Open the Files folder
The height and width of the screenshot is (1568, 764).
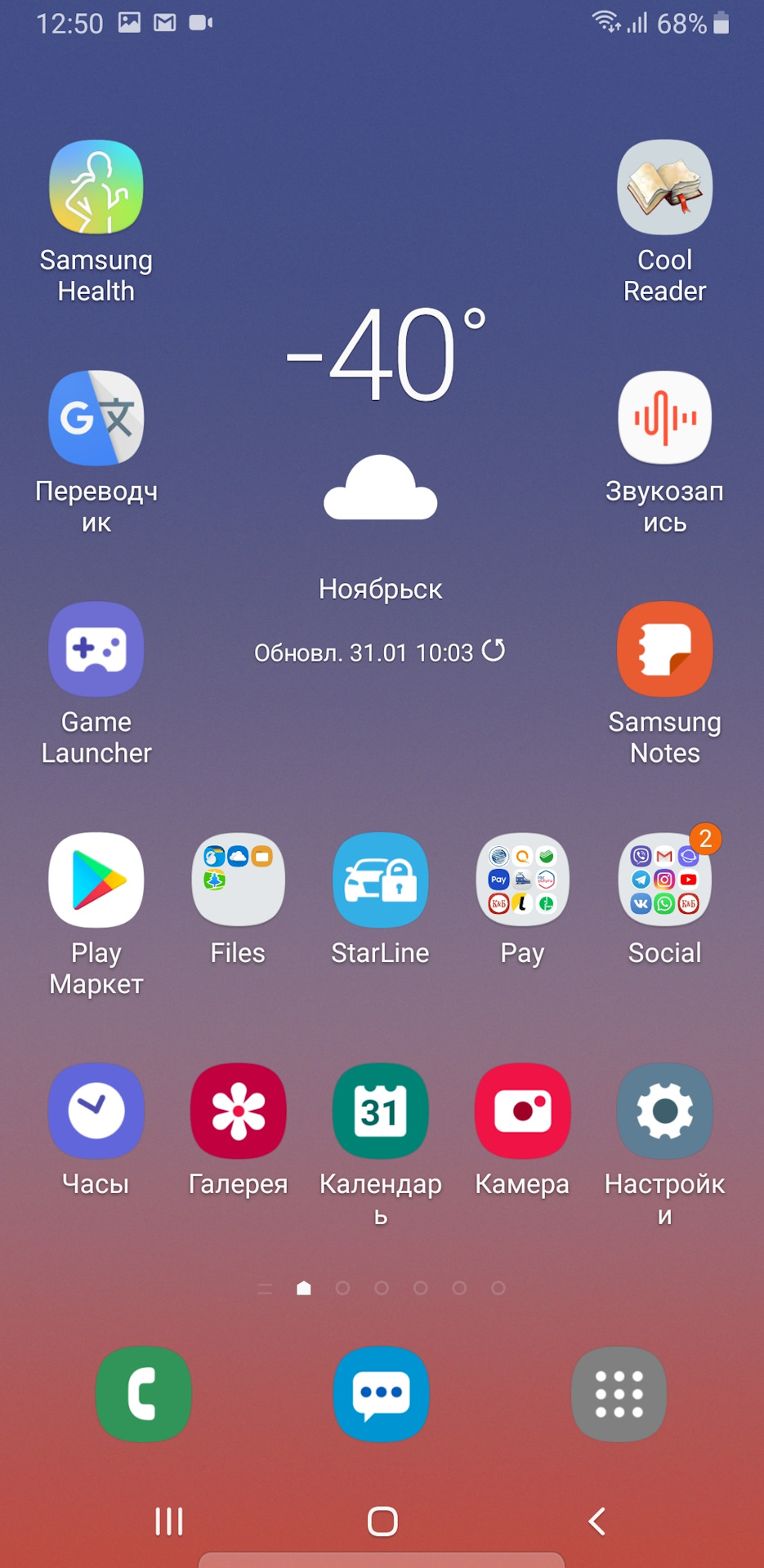[238, 880]
